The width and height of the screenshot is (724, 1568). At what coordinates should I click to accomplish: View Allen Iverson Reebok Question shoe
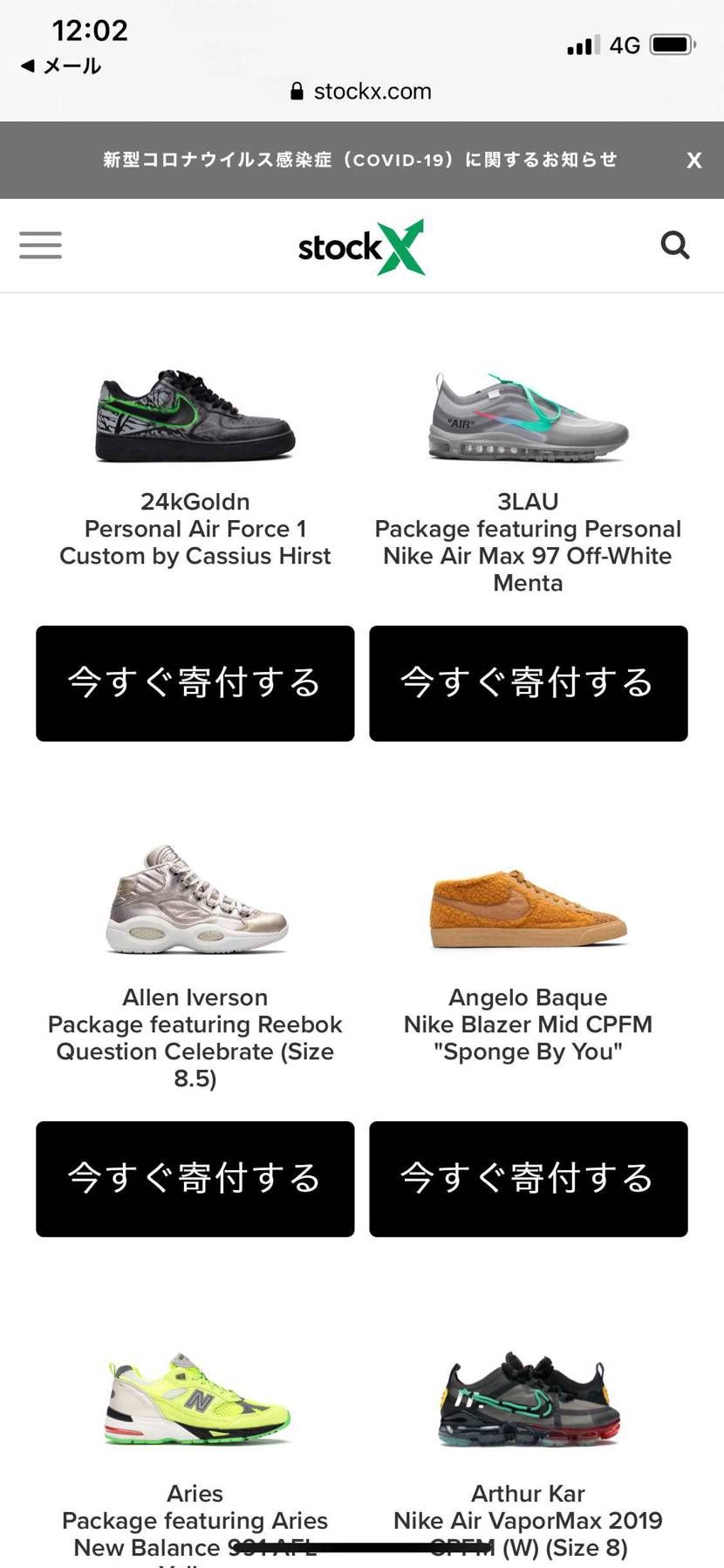[196, 900]
